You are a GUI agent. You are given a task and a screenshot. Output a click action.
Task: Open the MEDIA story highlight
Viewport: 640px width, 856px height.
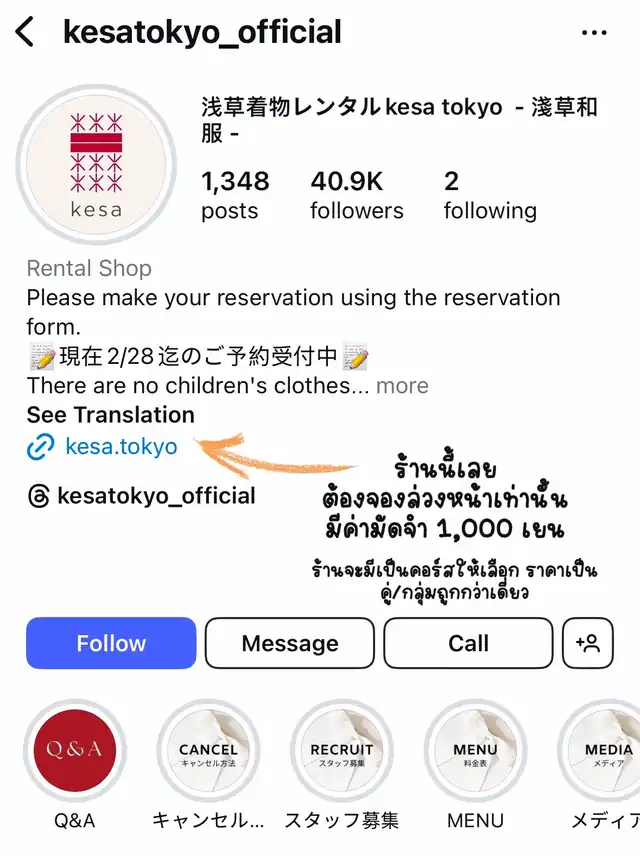(606, 750)
